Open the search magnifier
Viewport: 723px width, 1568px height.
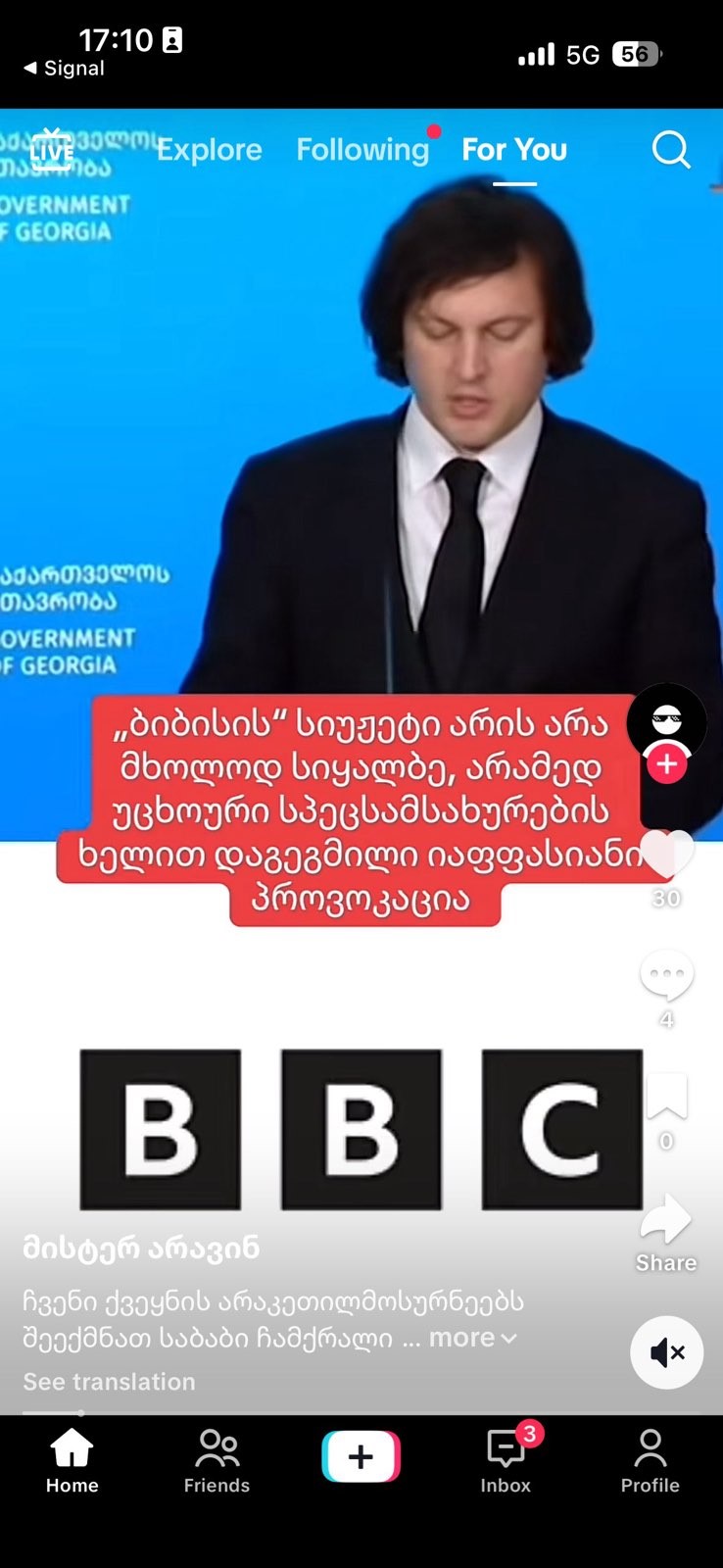pyautogui.click(x=671, y=150)
